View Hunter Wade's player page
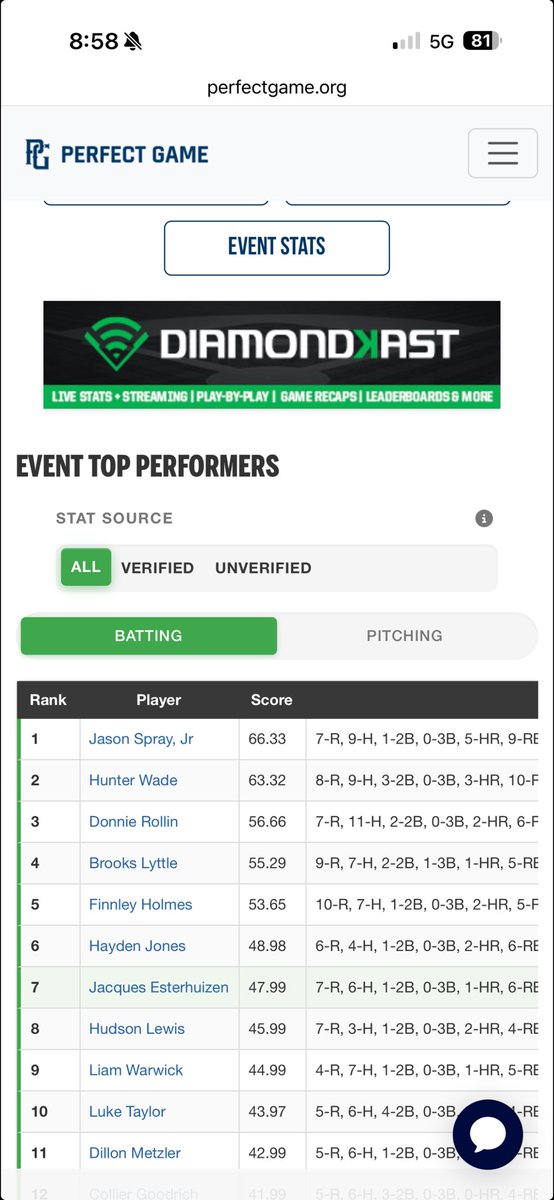This screenshot has width=554, height=1200. [x=133, y=780]
